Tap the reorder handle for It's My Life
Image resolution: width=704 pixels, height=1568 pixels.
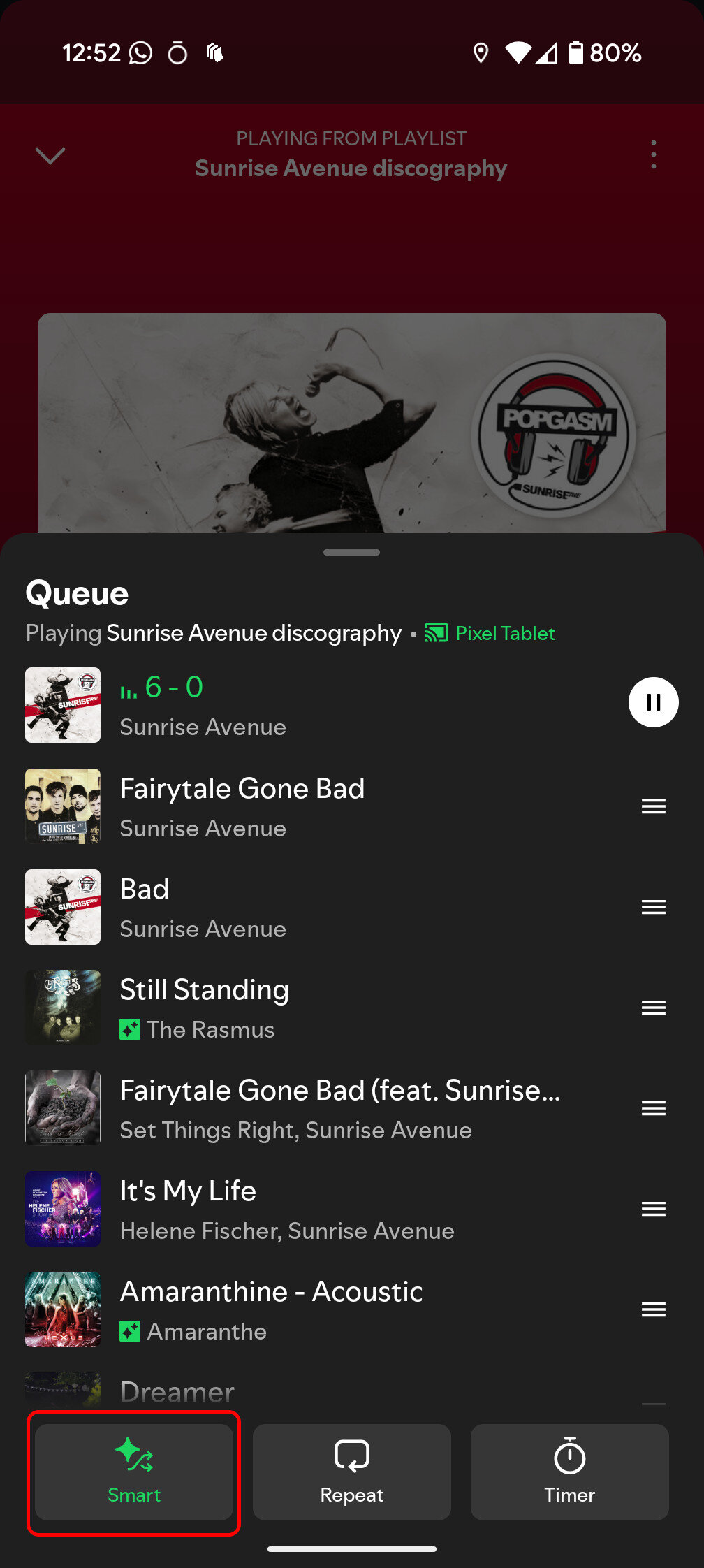pyautogui.click(x=653, y=1209)
